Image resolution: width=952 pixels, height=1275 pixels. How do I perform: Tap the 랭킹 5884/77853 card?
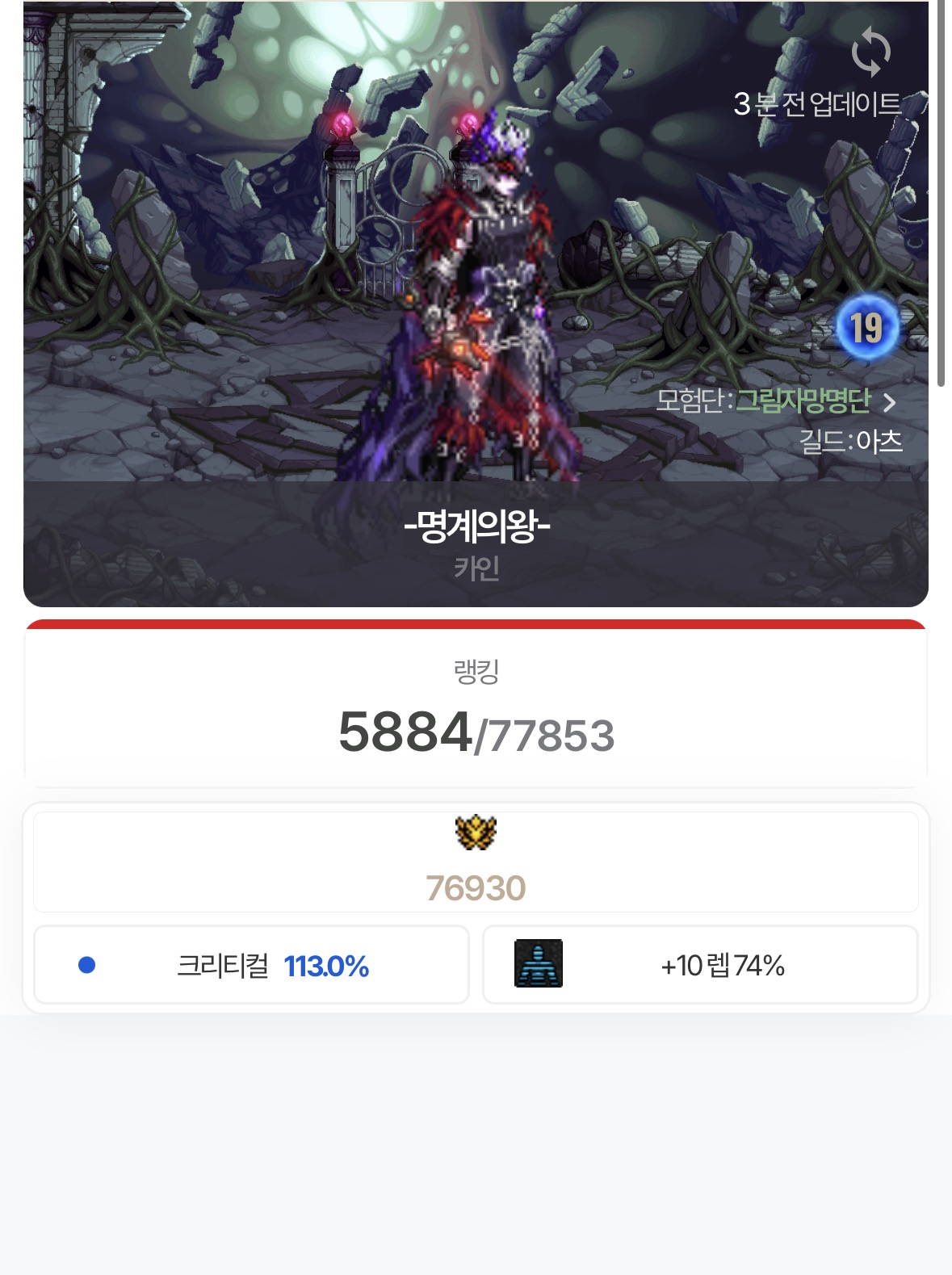tap(476, 708)
